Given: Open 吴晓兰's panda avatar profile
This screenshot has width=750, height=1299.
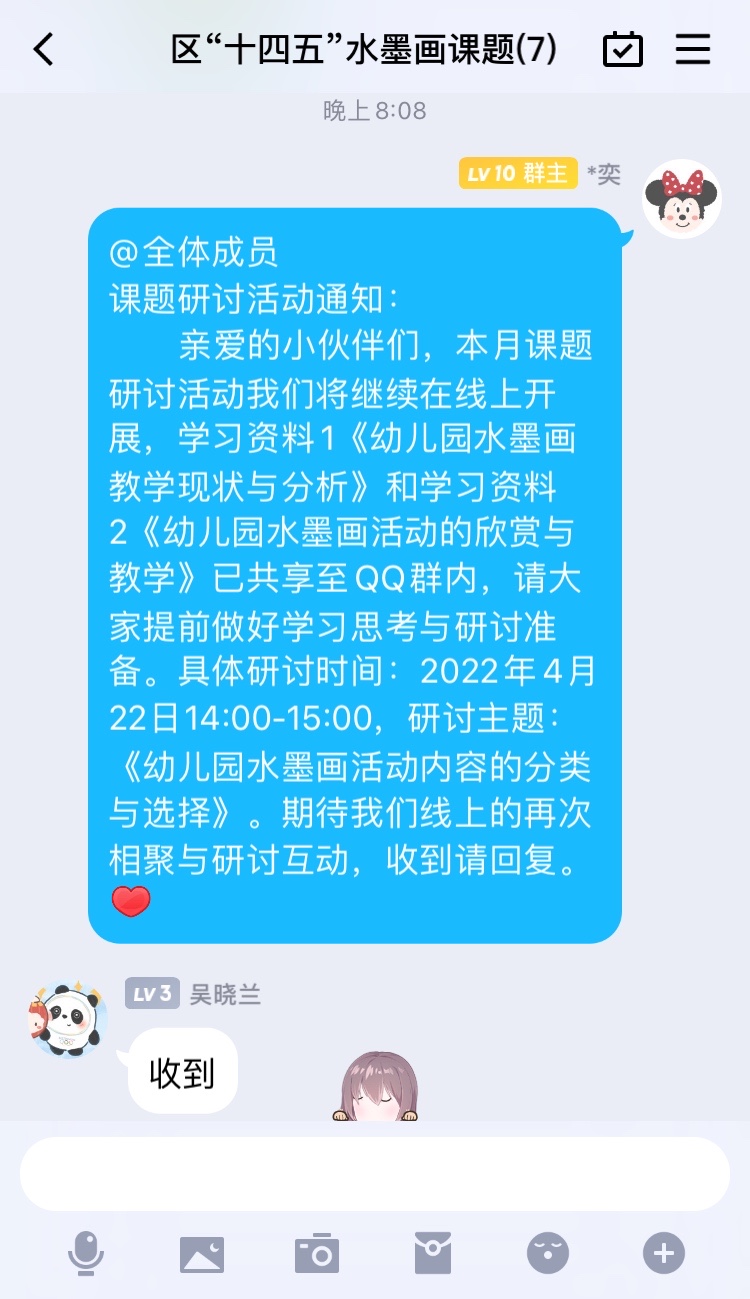Looking at the screenshot, I should (68, 1019).
